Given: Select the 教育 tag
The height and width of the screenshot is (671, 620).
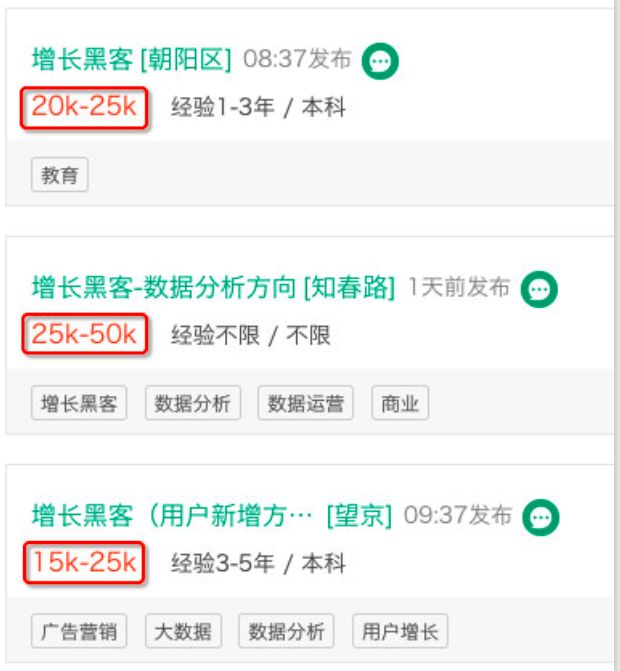Looking at the screenshot, I should point(60,176).
